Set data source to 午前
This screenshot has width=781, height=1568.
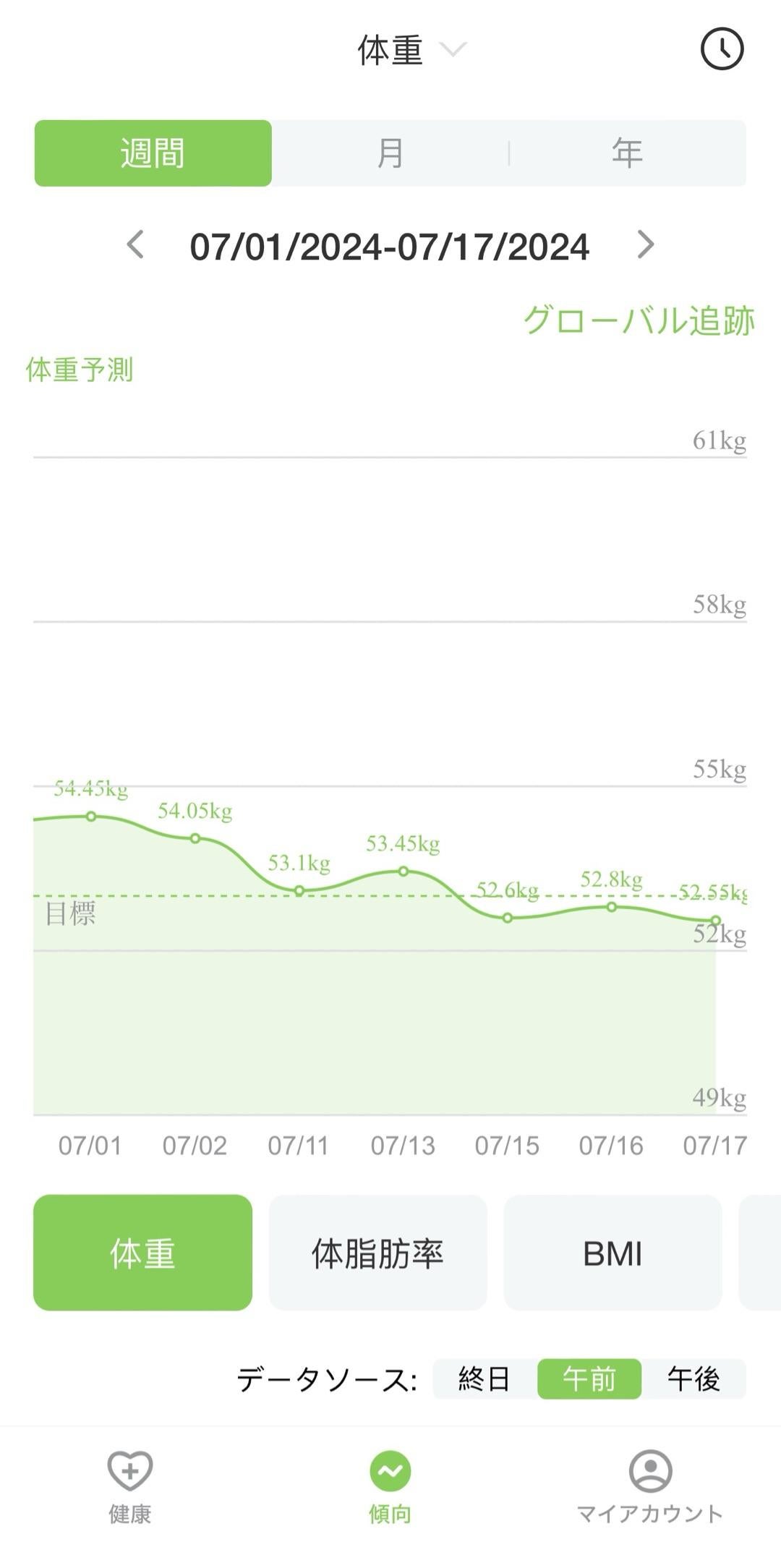pos(589,1379)
